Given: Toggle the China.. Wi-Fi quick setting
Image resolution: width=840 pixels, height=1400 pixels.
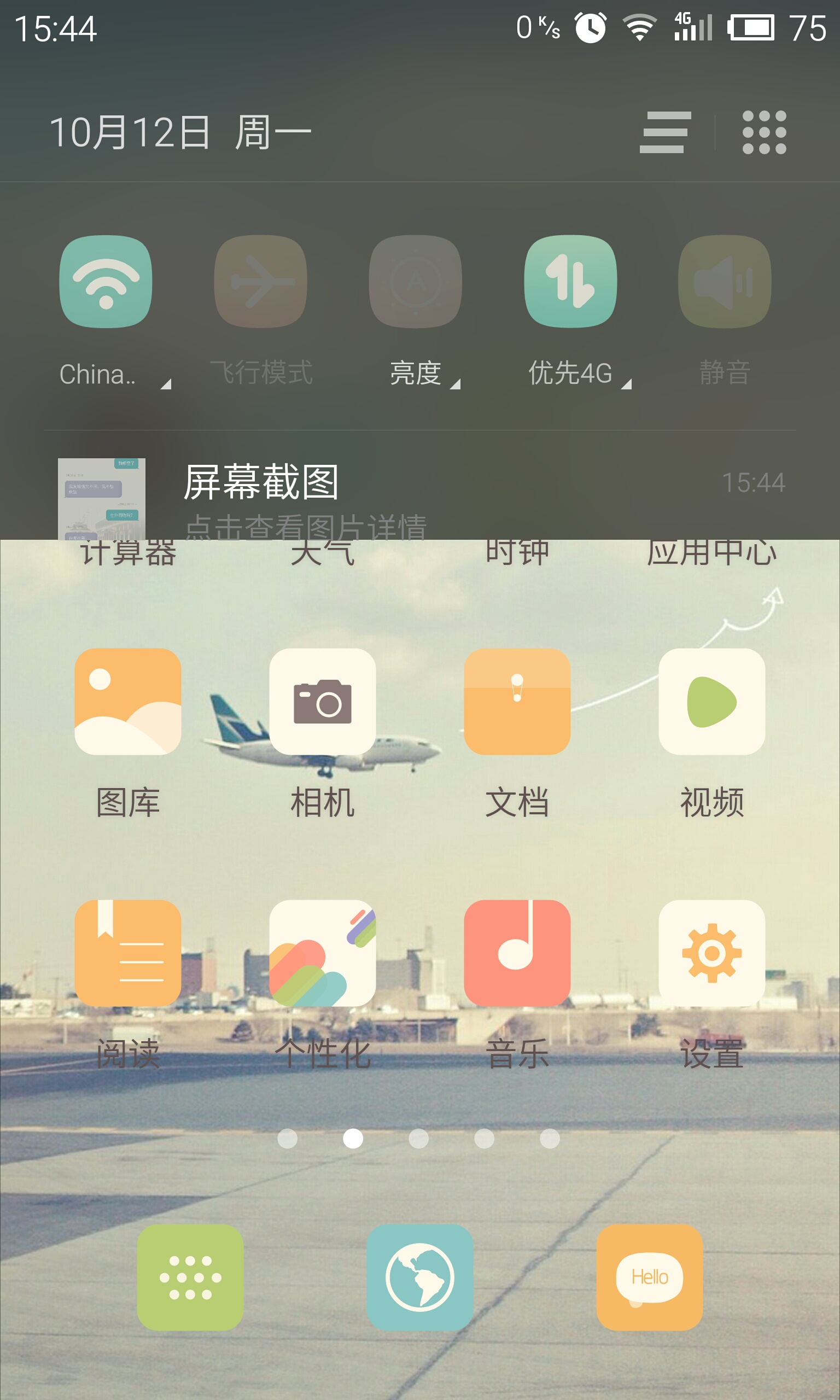Looking at the screenshot, I should (x=106, y=281).
